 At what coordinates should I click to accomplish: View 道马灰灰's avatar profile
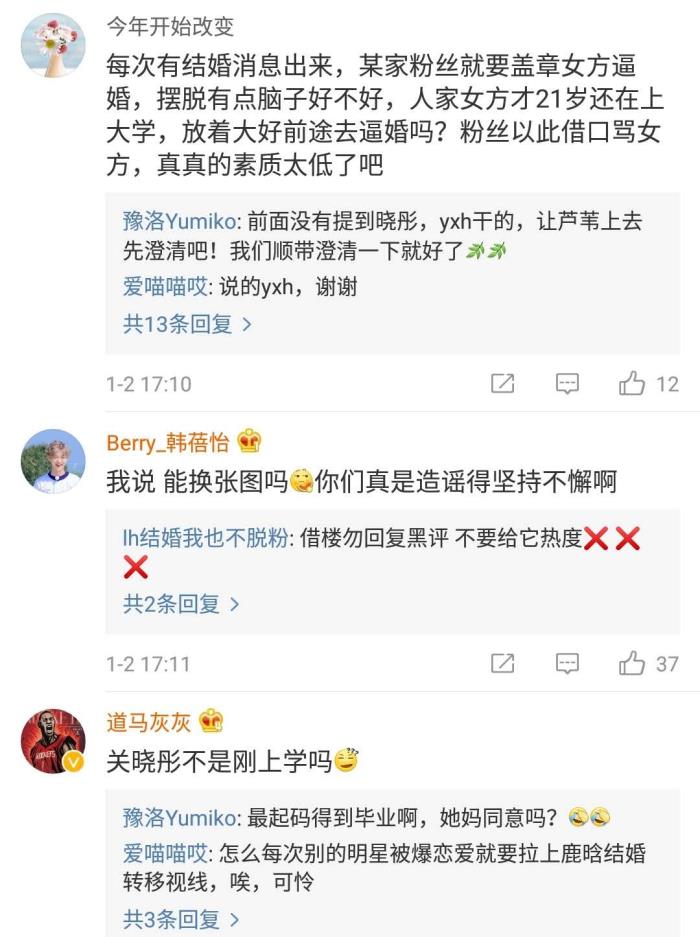pos(53,741)
